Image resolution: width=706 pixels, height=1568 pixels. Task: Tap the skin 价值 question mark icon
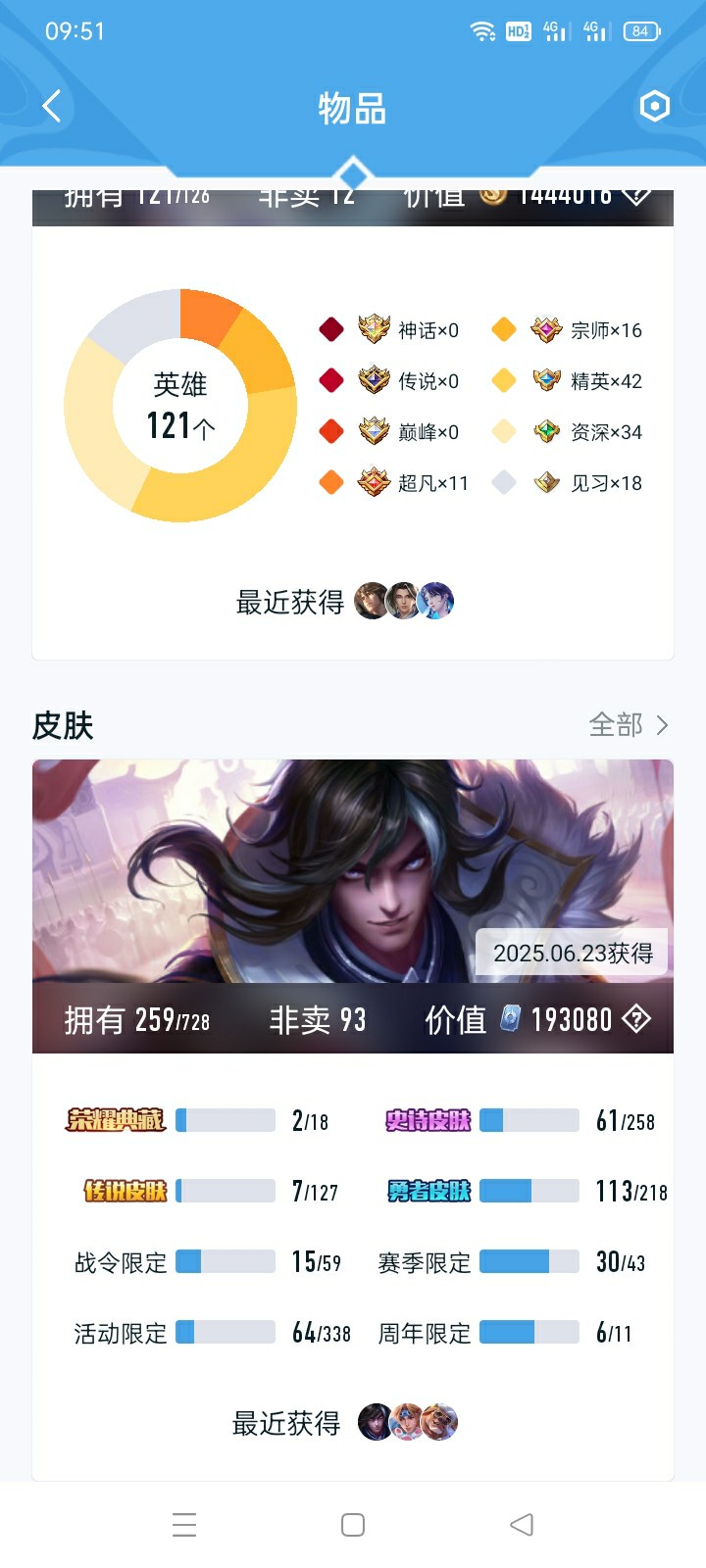click(636, 1019)
